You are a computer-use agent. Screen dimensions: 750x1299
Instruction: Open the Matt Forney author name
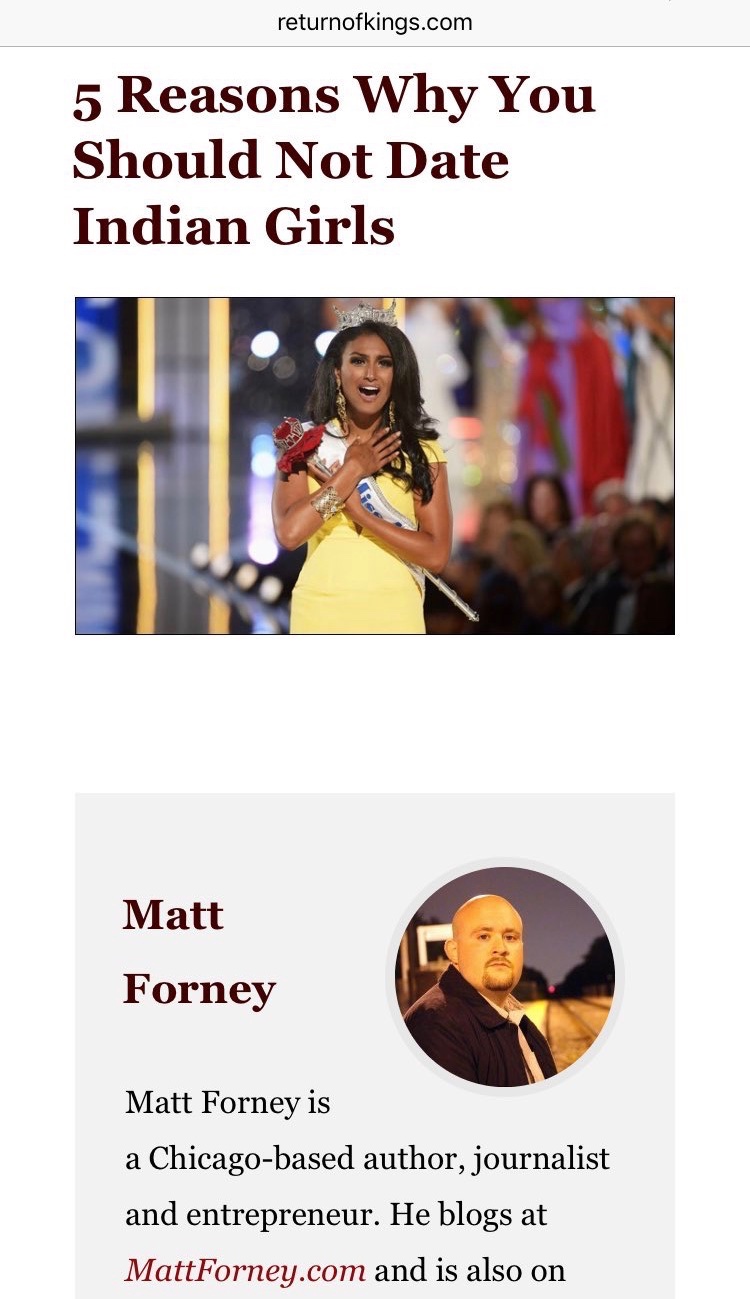point(198,951)
